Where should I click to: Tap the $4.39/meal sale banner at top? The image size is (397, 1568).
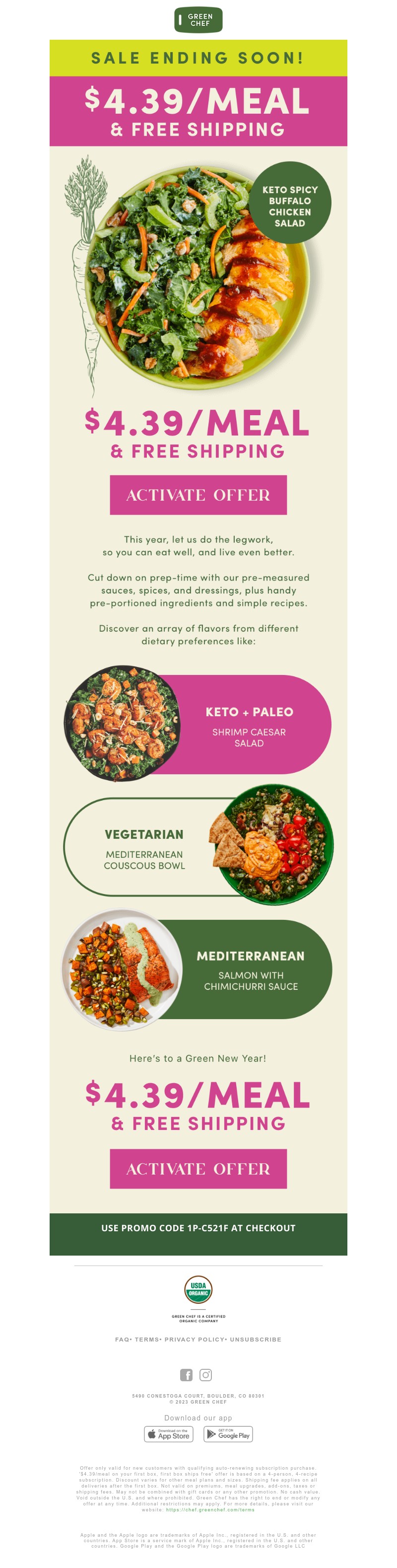(x=198, y=111)
